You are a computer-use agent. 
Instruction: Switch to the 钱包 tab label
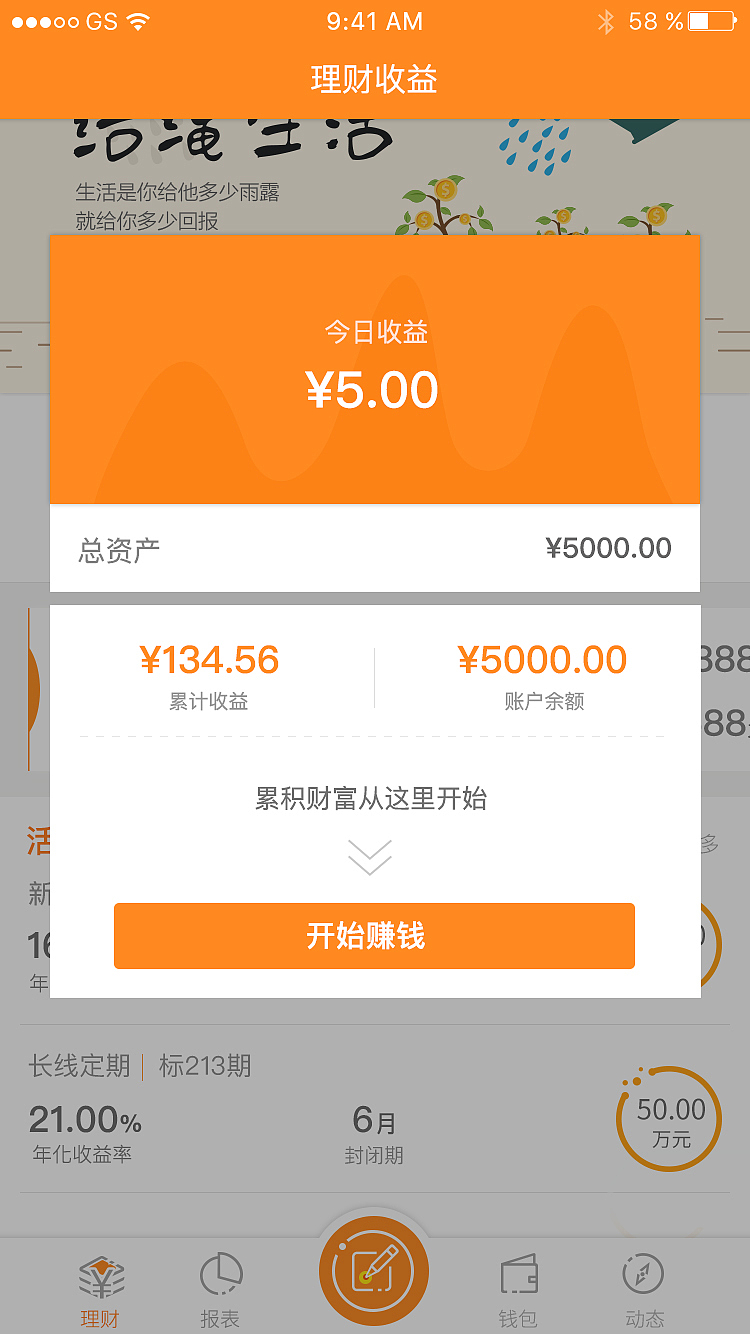516,1318
